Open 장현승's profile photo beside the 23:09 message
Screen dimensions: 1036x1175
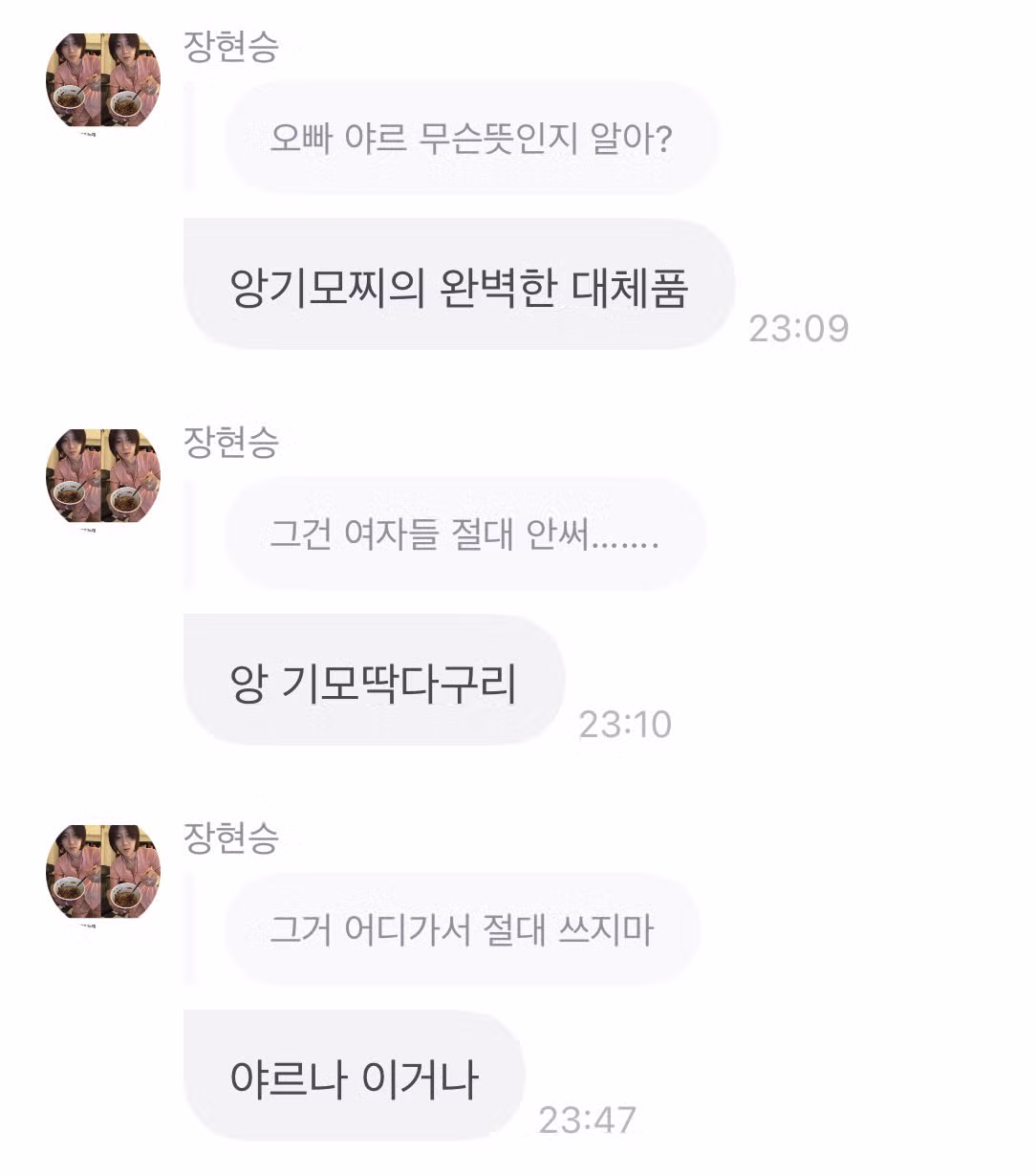(x=103, y=80)
